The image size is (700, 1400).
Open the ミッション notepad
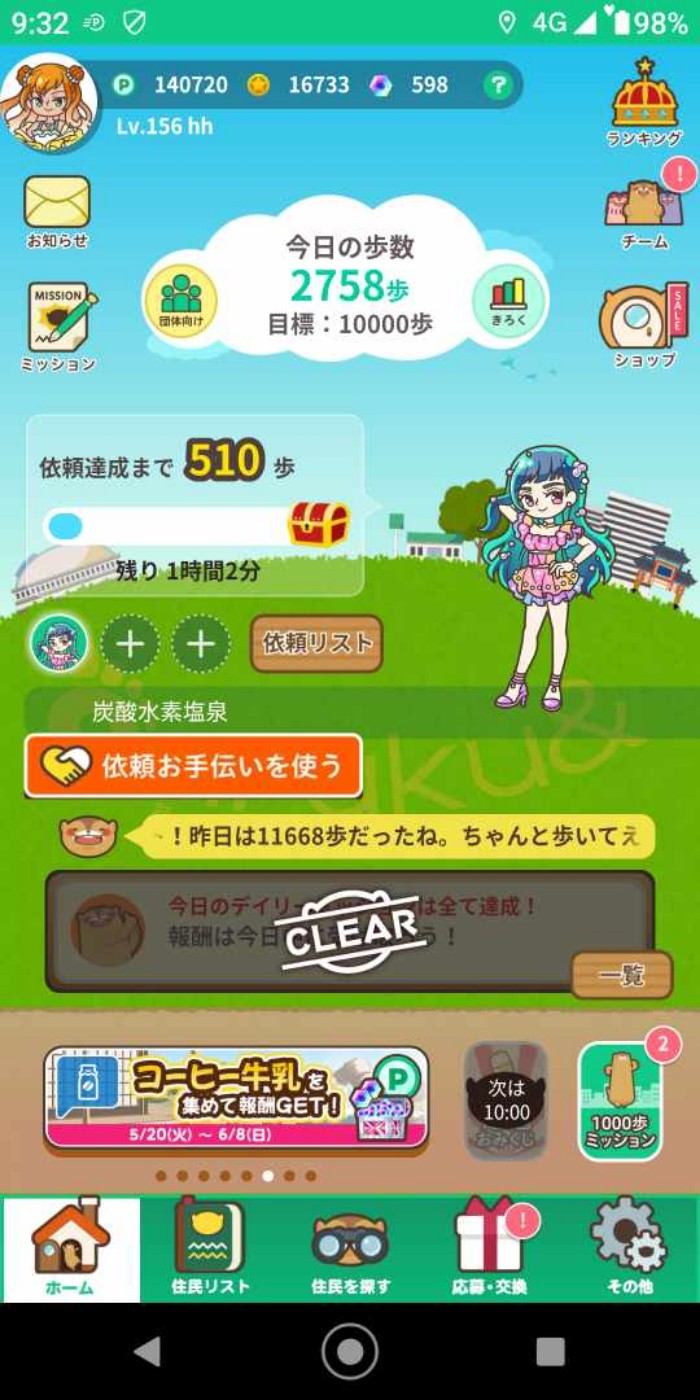pos(60,325)
